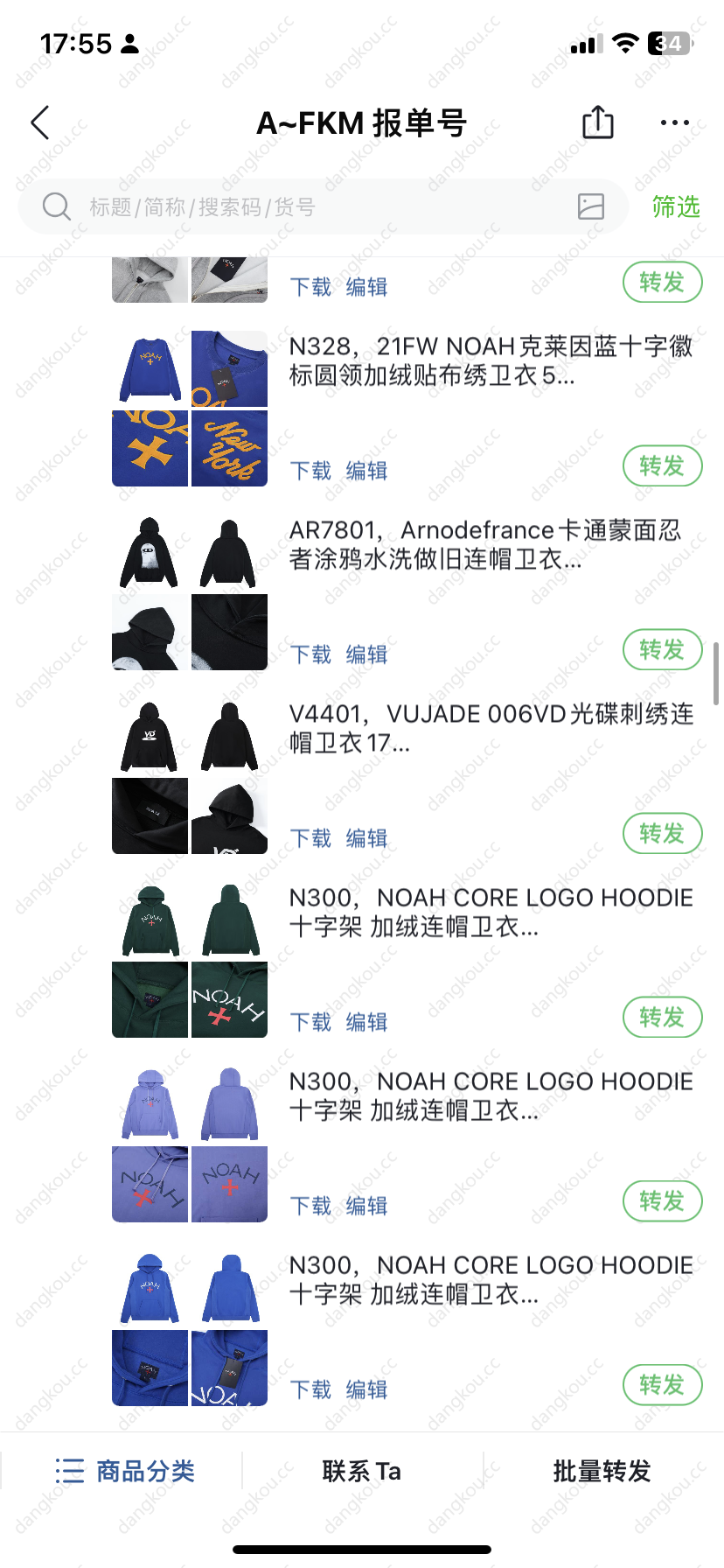Open image search icon in search bar

(591, 206)
